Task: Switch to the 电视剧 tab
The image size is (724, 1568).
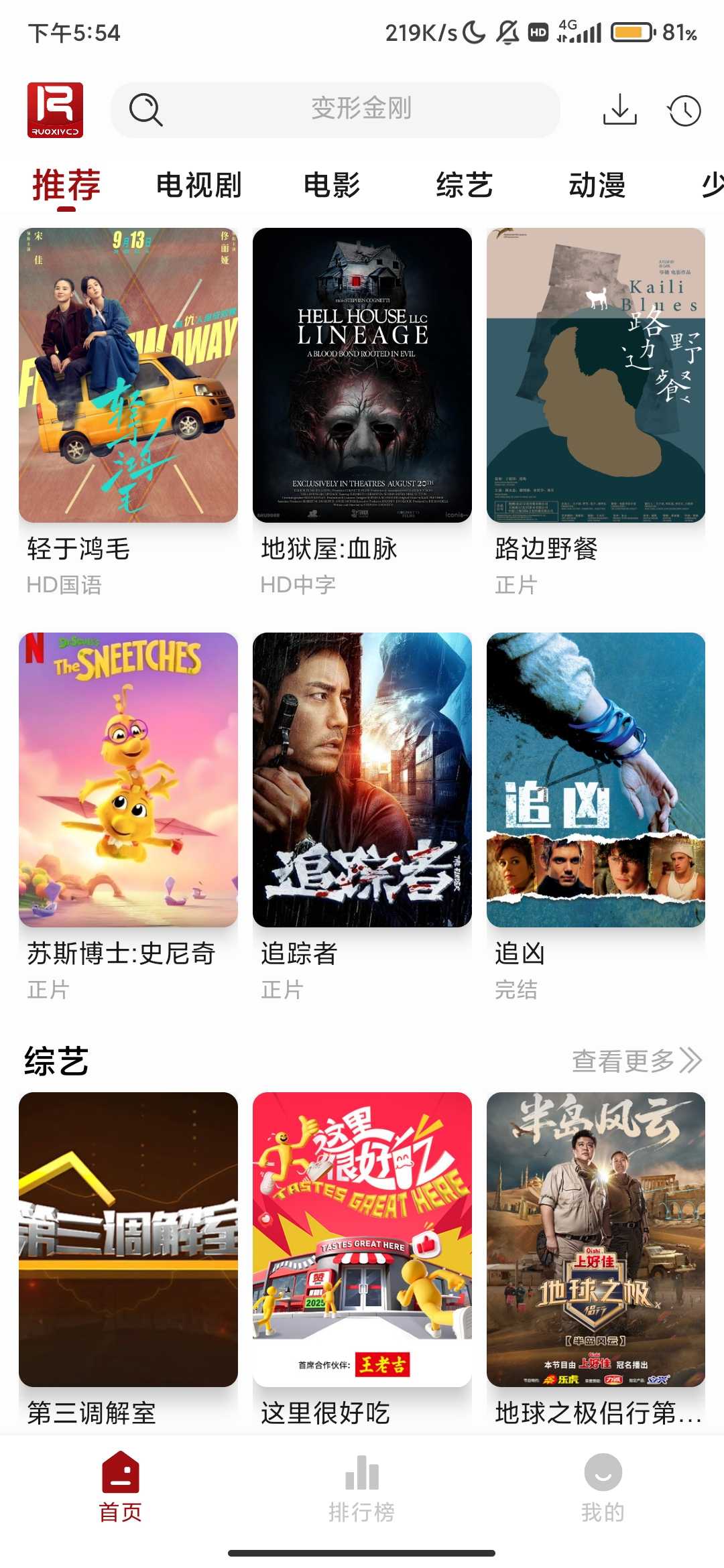Action: click(198, 185)
